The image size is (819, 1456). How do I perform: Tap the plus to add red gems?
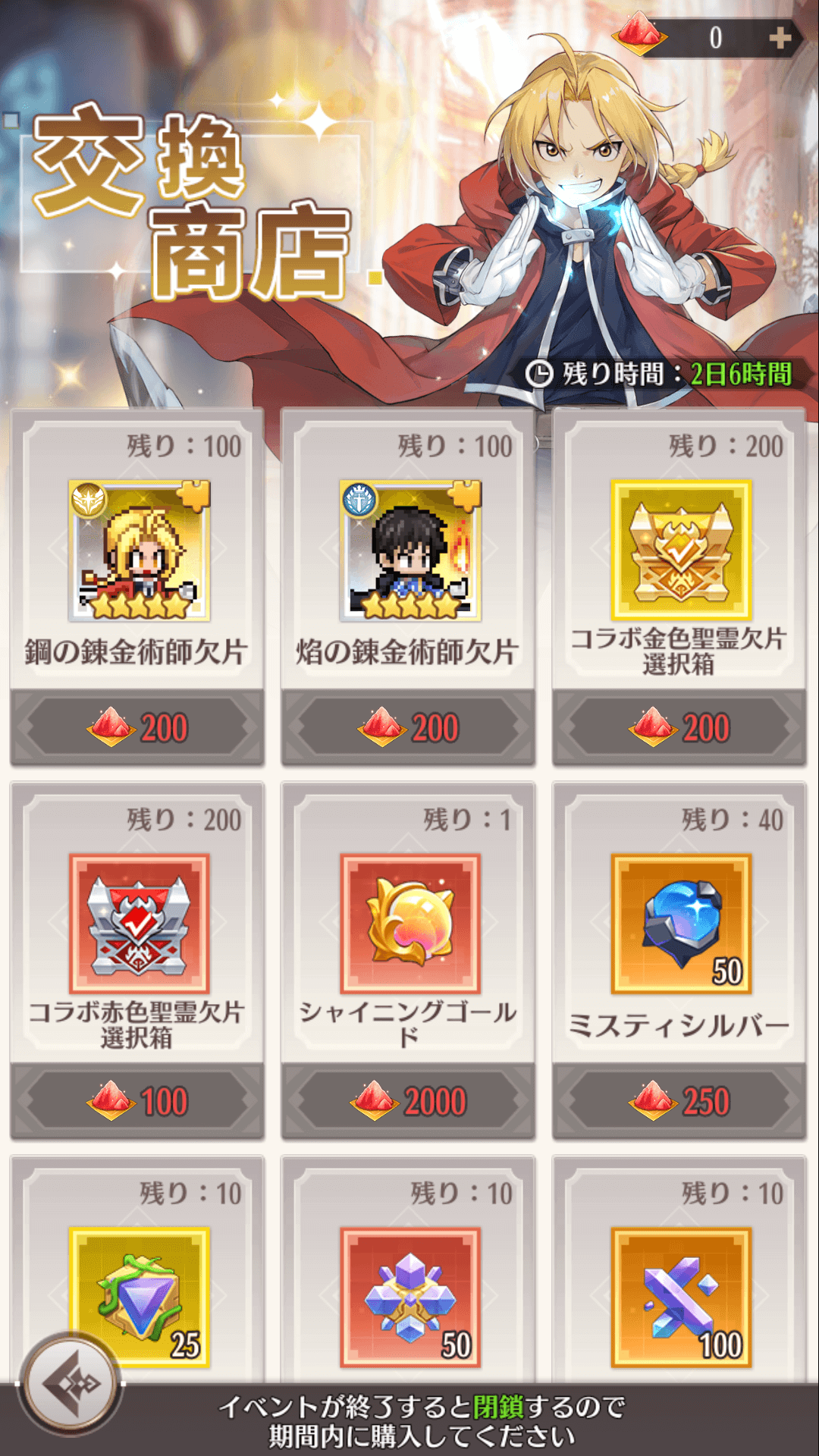[x=780, y=38]
